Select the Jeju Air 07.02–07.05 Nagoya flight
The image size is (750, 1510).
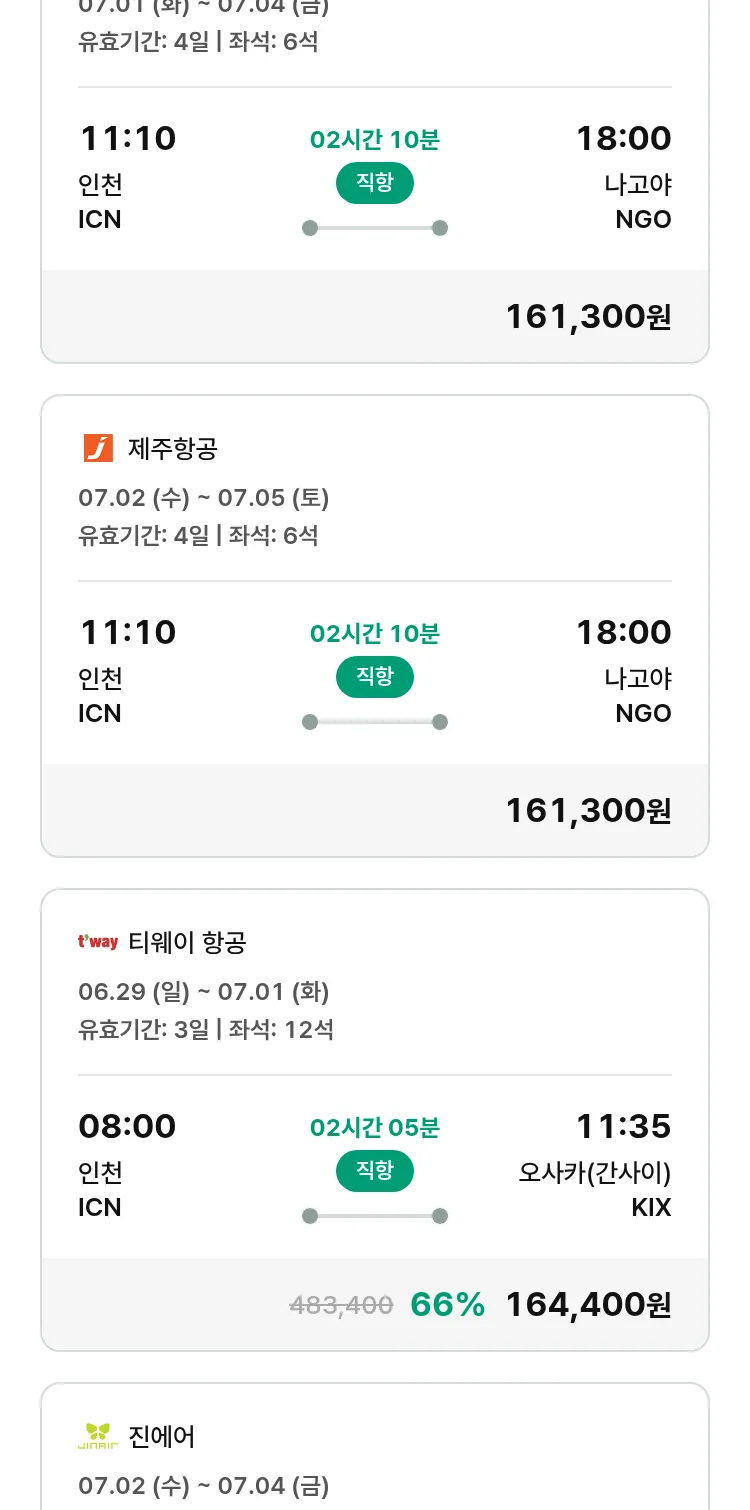(x=375, y=626)
